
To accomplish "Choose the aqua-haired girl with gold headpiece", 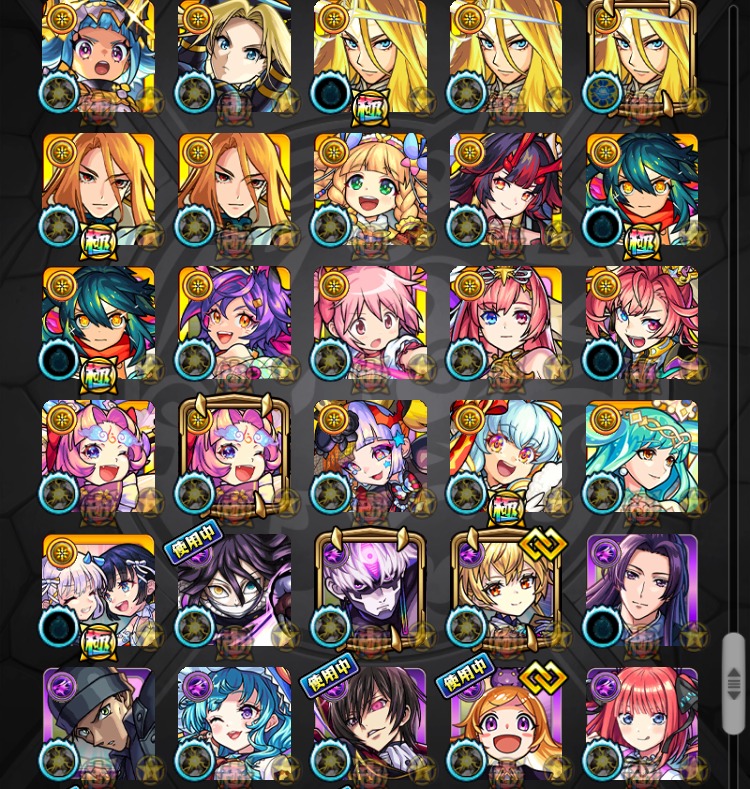I will point(642,457).
